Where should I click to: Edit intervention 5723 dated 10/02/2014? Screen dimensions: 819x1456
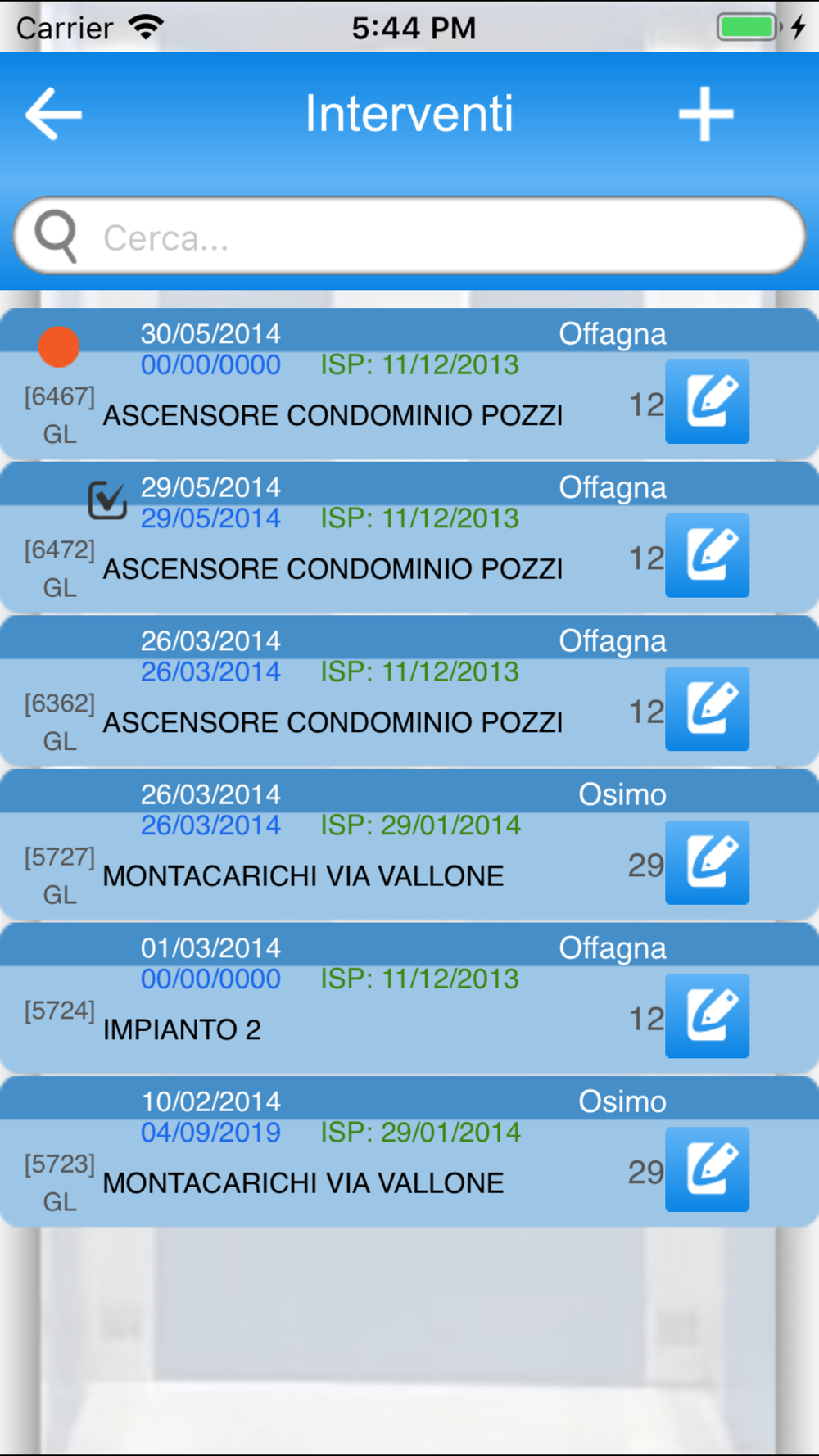pos(708,1169)
